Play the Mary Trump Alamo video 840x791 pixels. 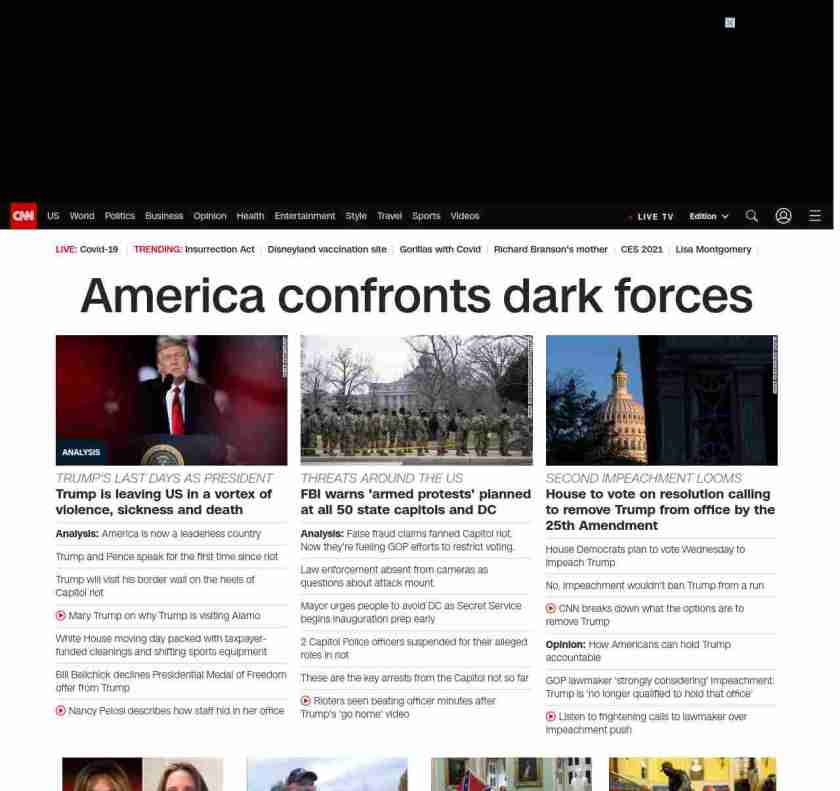(x=163, y=616)
